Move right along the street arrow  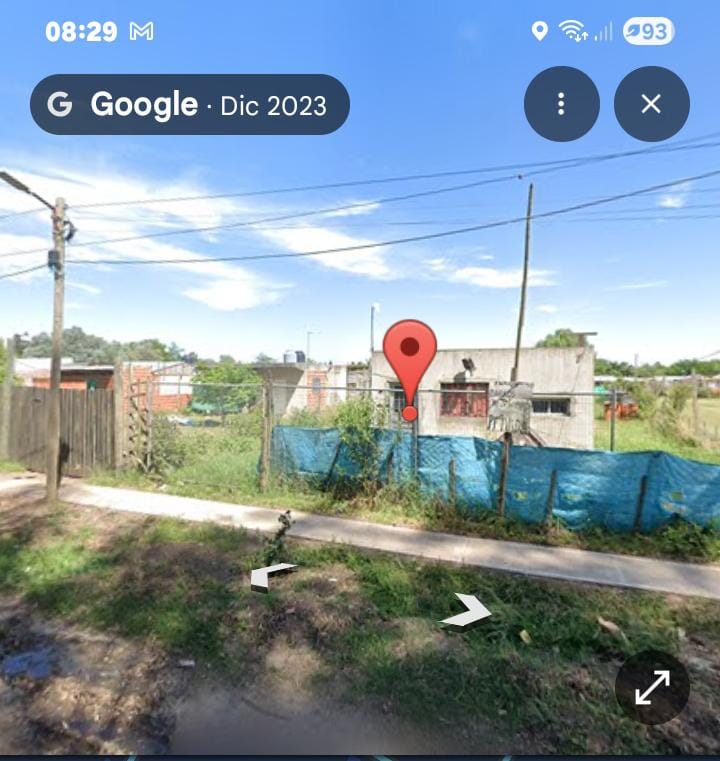467,610
